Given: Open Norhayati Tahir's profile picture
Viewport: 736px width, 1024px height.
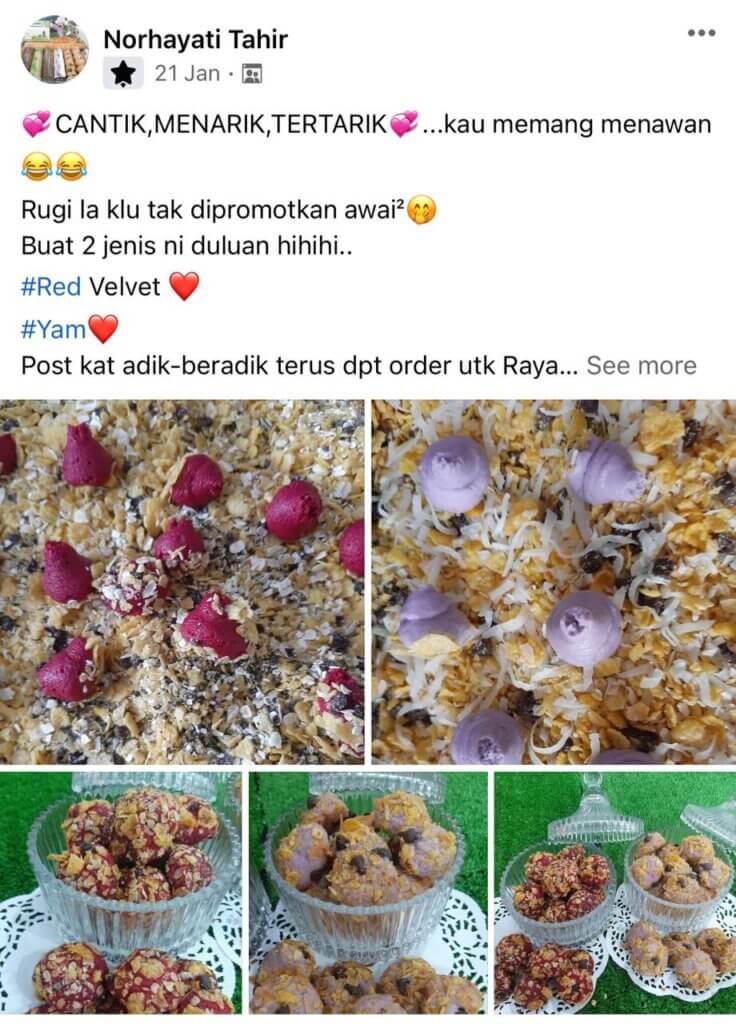Looking at the screenshot, I should click(54, 49).
